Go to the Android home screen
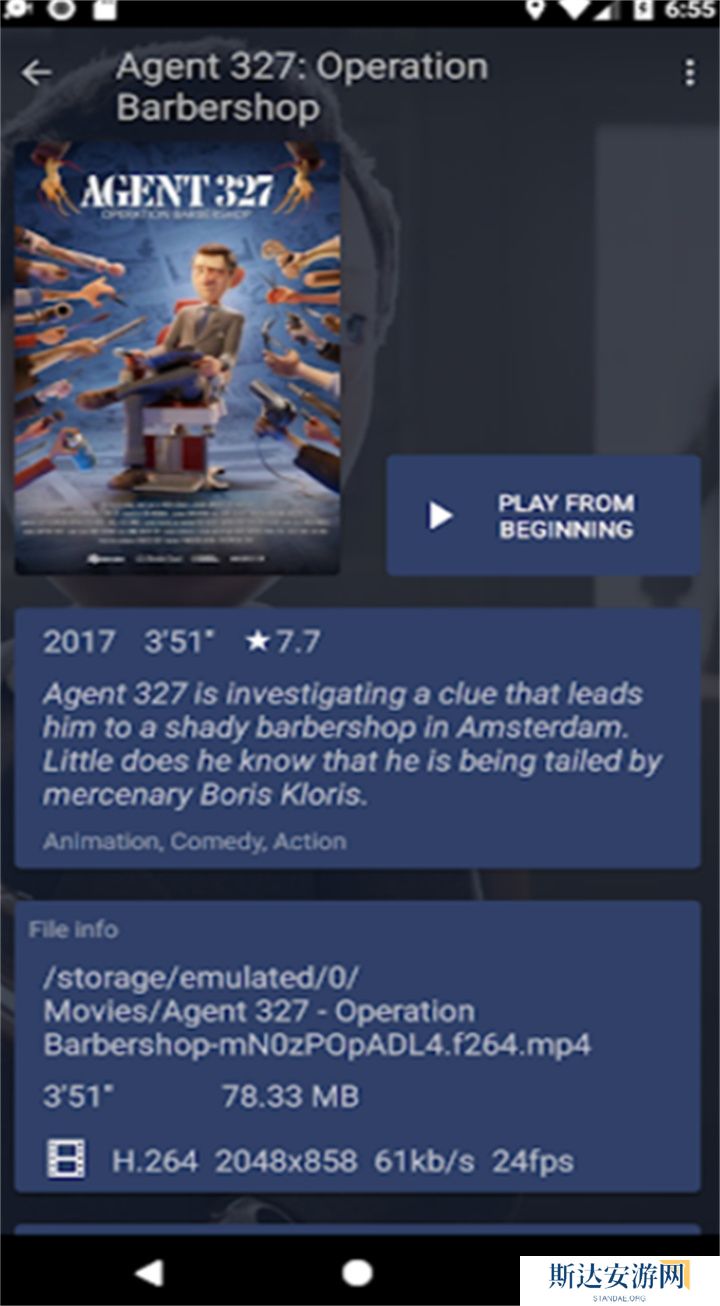This screenshot has height=1306, width=720. [357, 1272]
